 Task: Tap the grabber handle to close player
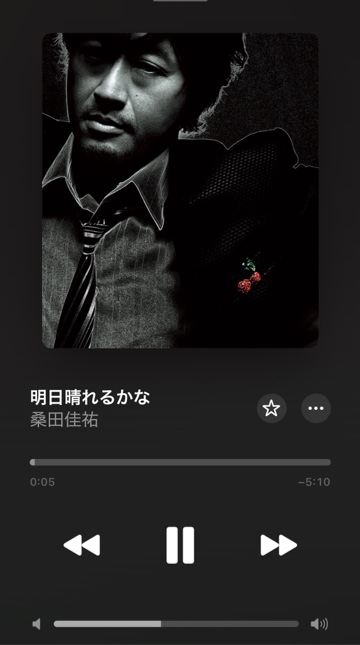point(180,1)
